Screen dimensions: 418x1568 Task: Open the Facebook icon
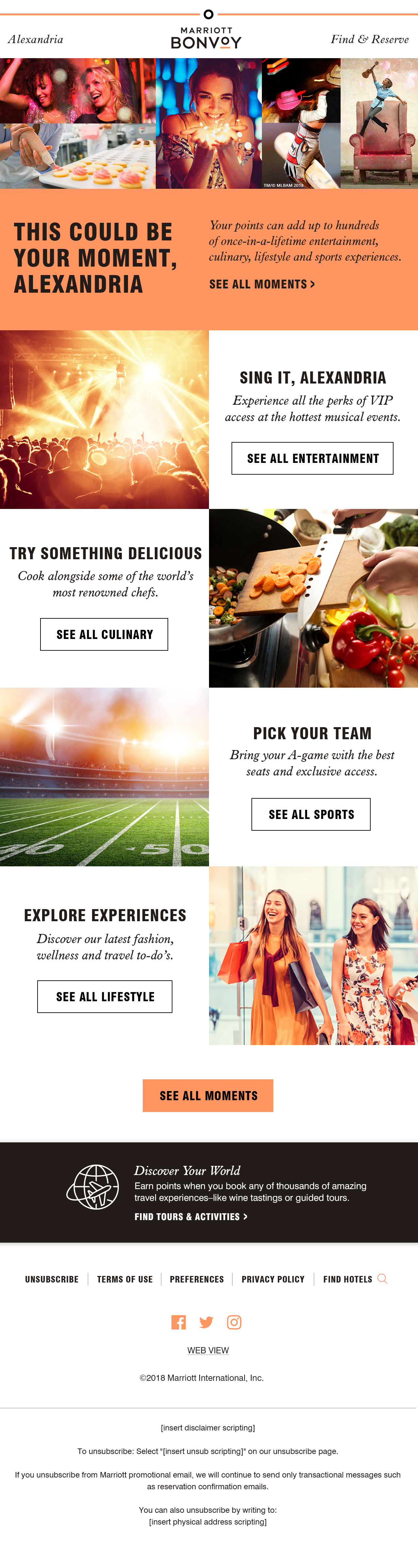pyautogui.click(x=178, y=1322)
